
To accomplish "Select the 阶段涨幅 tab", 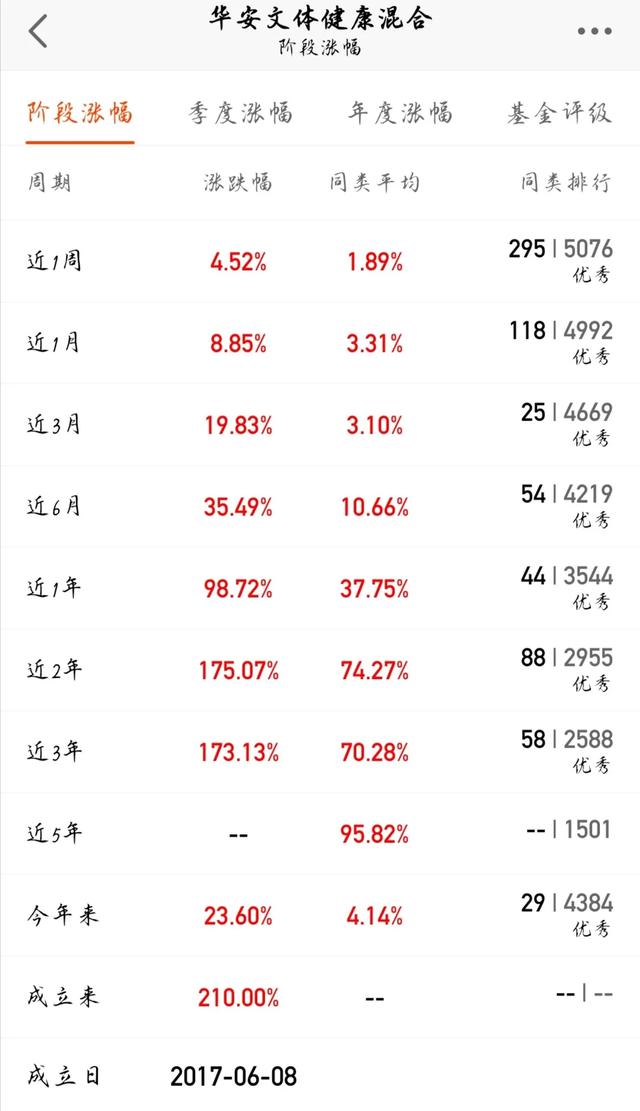I will tap(80, 112).
